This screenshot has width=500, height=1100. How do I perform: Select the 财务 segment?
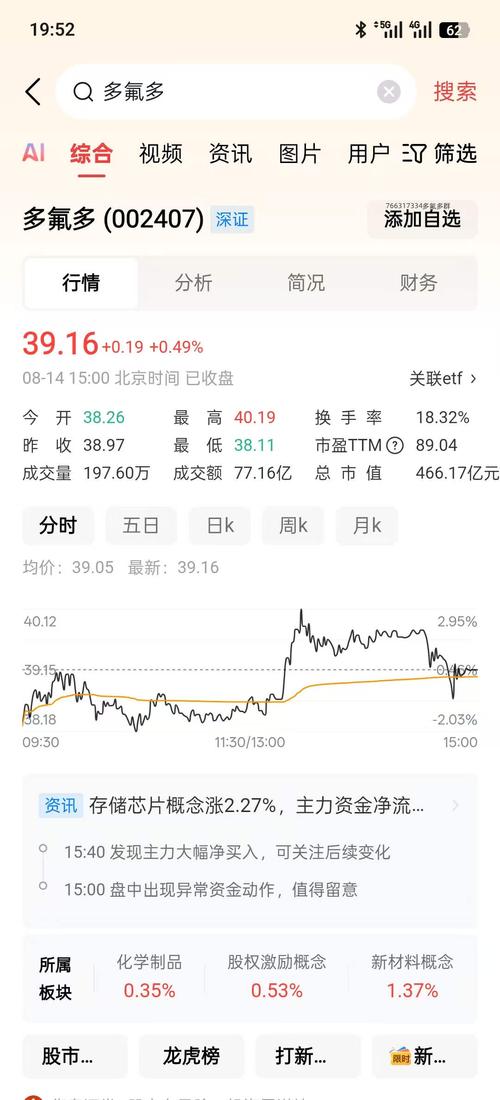coord(419,283)
